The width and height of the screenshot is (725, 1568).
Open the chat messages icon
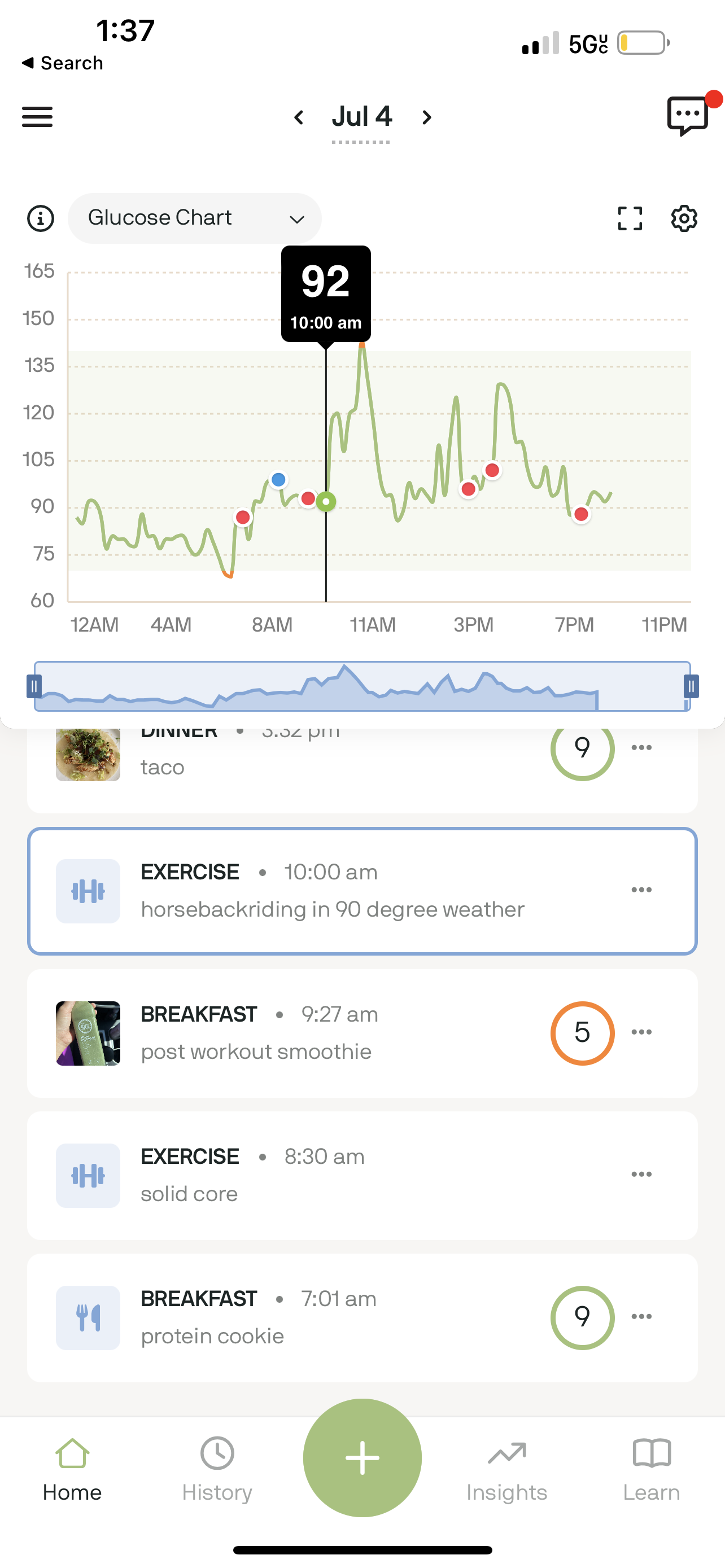[x=688, y=115]
